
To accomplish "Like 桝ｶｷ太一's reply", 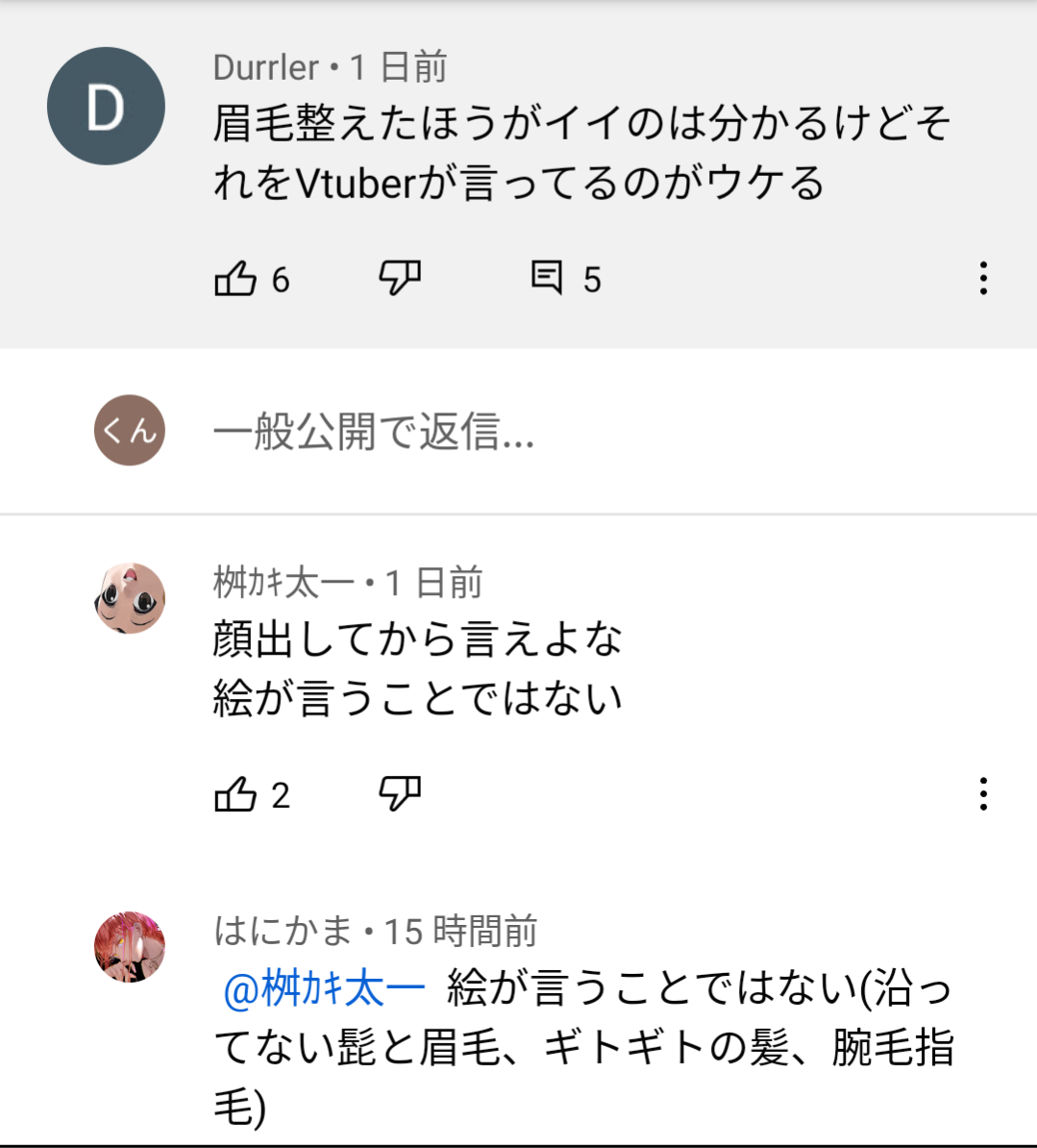I will point(235,795).
